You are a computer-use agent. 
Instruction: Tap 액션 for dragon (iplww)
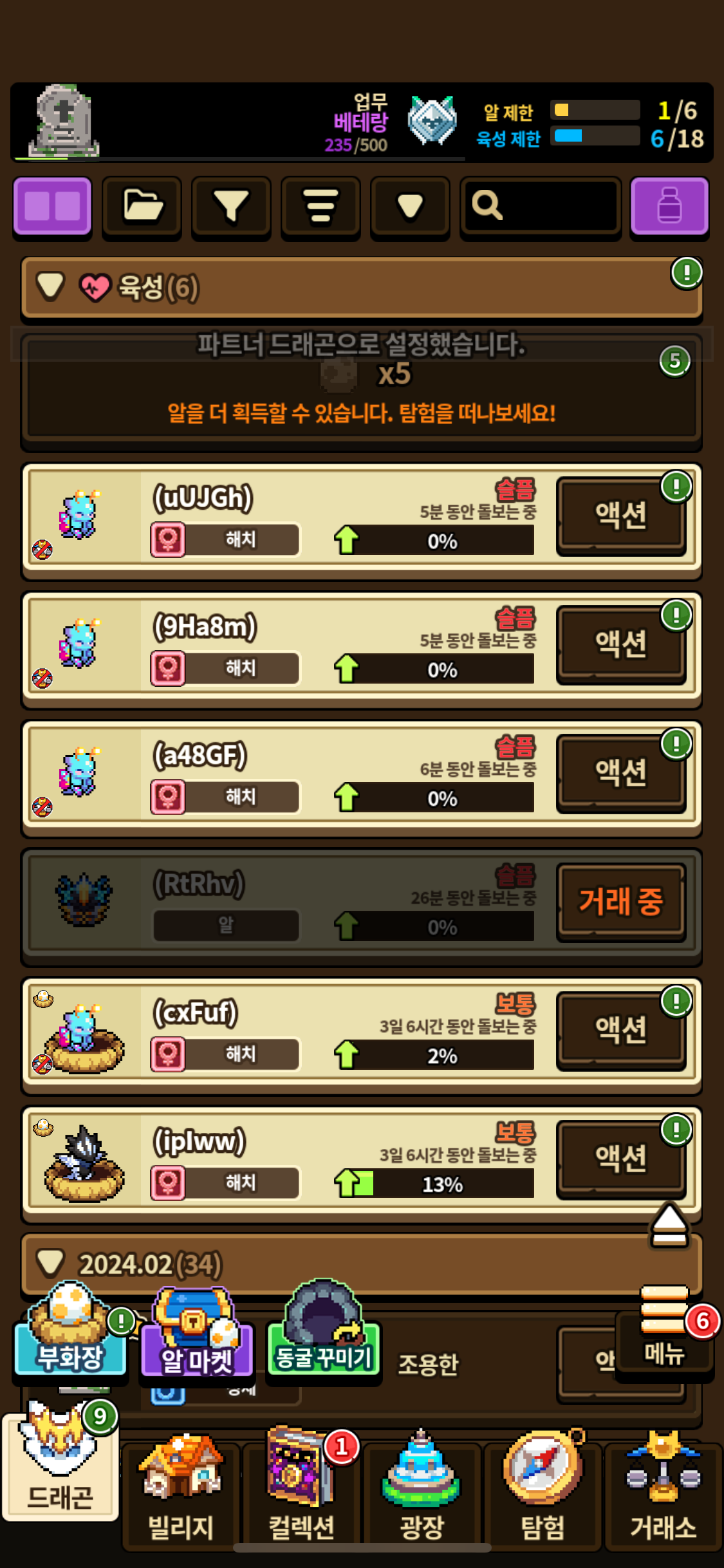(x=620, y=1159)
